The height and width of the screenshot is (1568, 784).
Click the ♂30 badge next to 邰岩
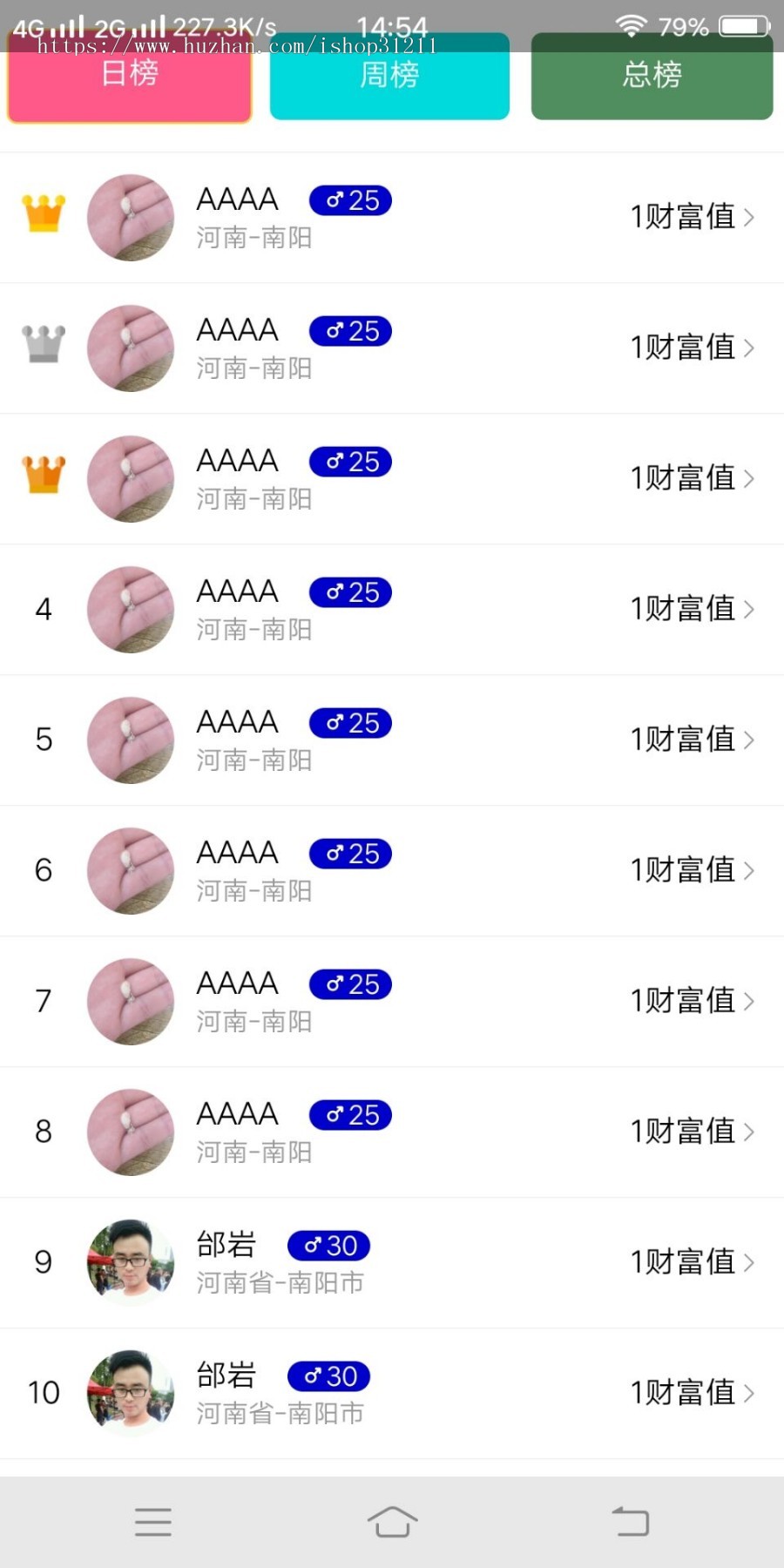[328, 1246]
